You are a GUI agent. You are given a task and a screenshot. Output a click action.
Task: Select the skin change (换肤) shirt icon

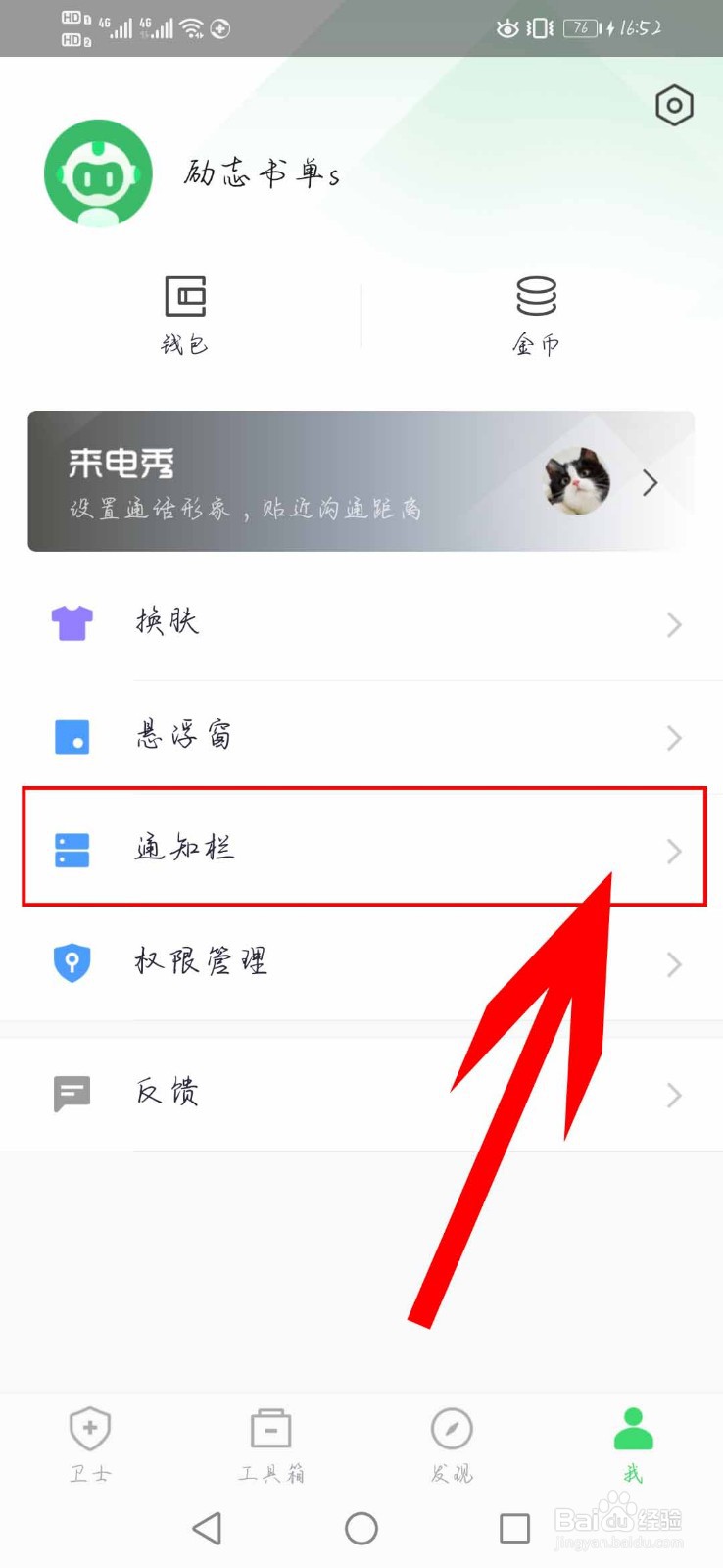tap(72, 622)
